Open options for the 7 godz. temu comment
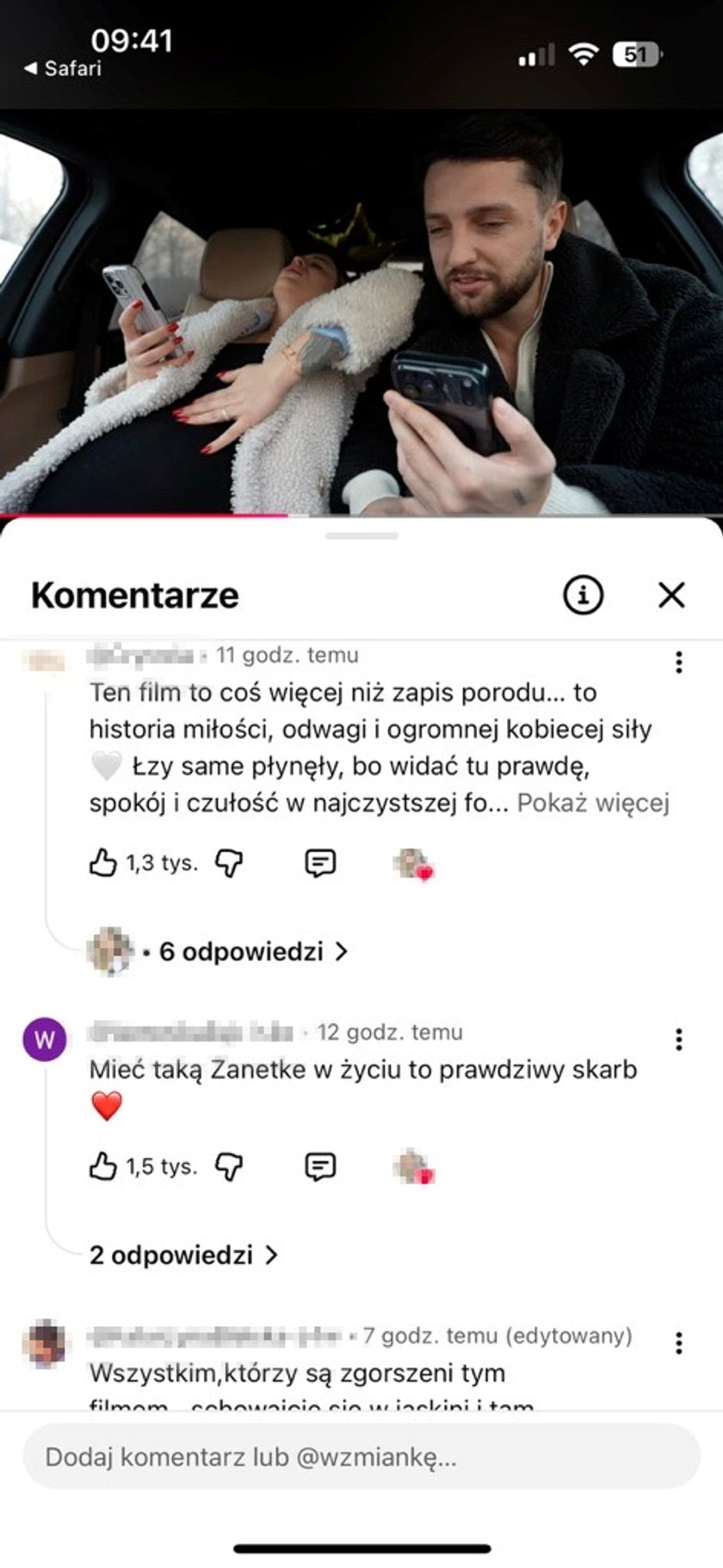The height and width of the screenshot is (1568, 723). [x=679, y=1343]
